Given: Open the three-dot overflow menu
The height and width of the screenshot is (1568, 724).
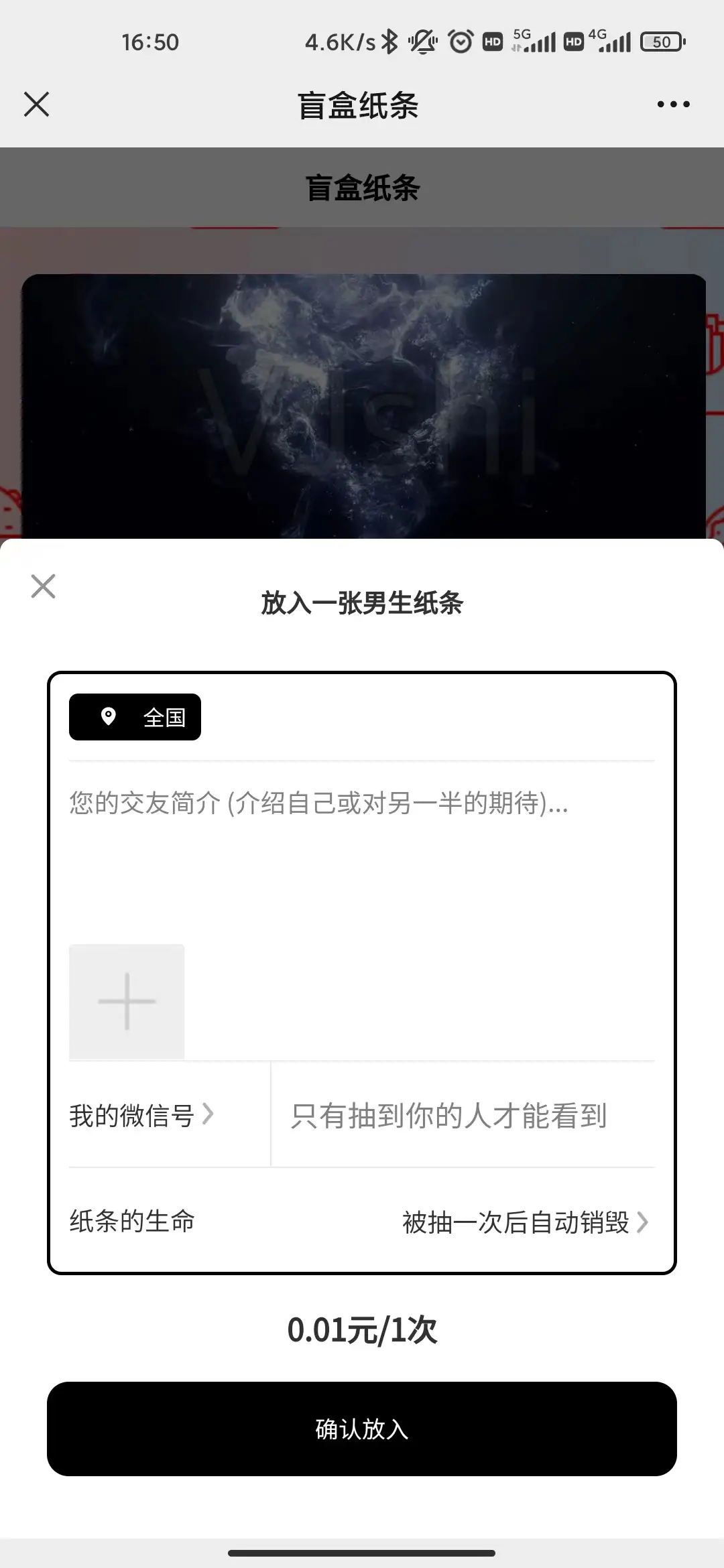Looking at the screenshot, I should 673,105.
